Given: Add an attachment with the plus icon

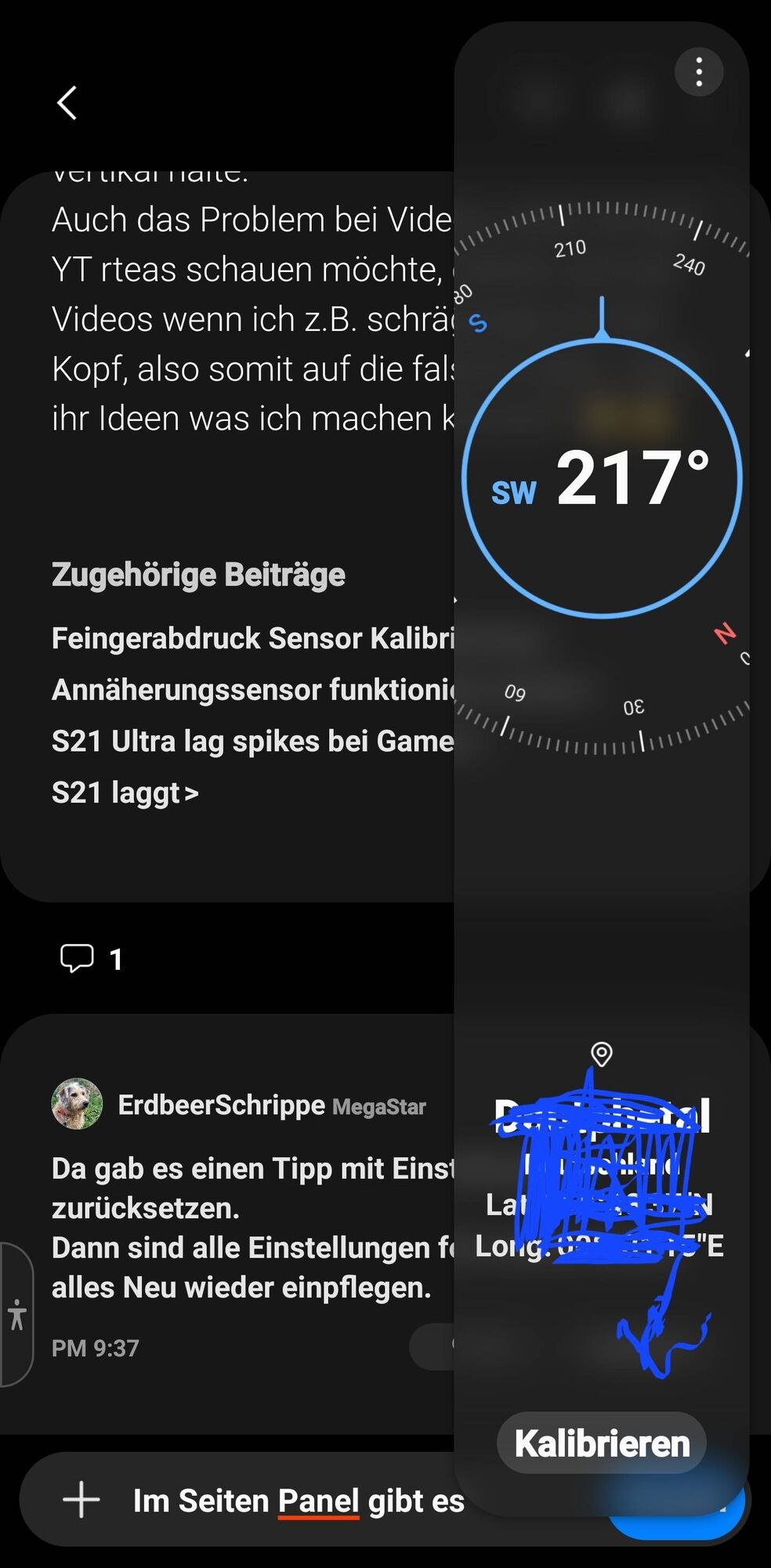Looking at the screenshot, I should click(x=81, y=1500).
